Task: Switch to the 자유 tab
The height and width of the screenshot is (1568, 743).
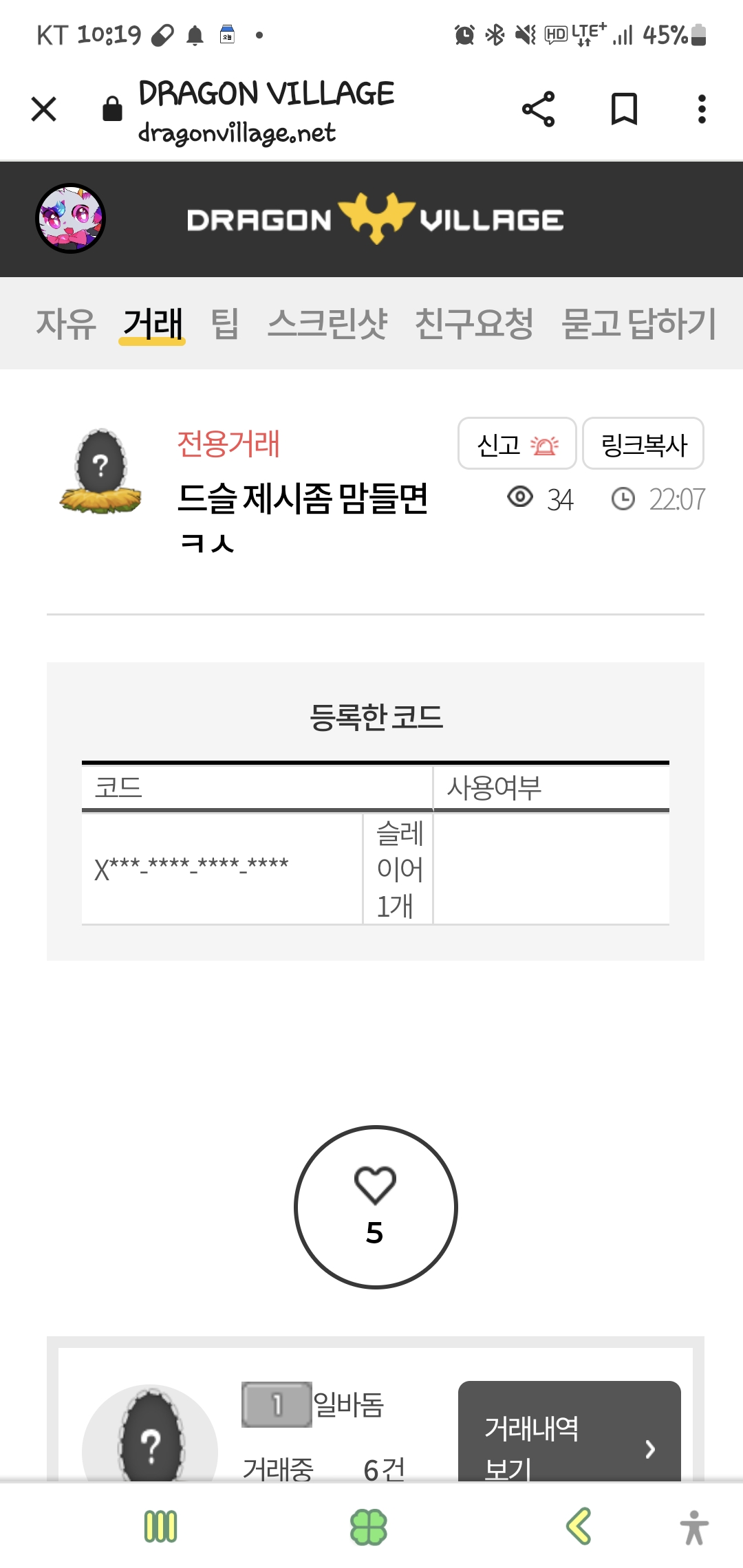Action: click(66, 324)
